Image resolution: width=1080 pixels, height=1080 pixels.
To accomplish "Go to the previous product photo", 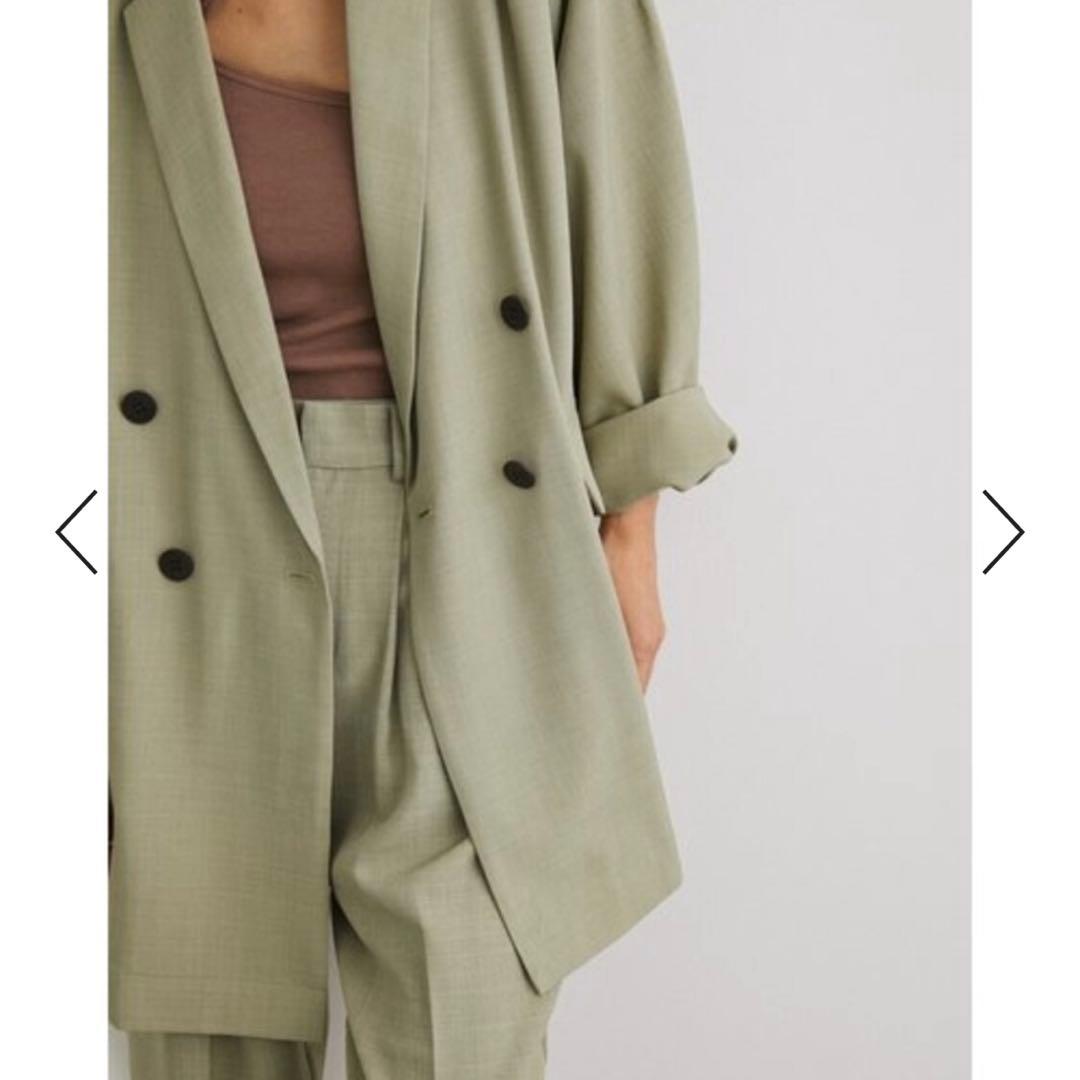I will click(x=76, y=532).
